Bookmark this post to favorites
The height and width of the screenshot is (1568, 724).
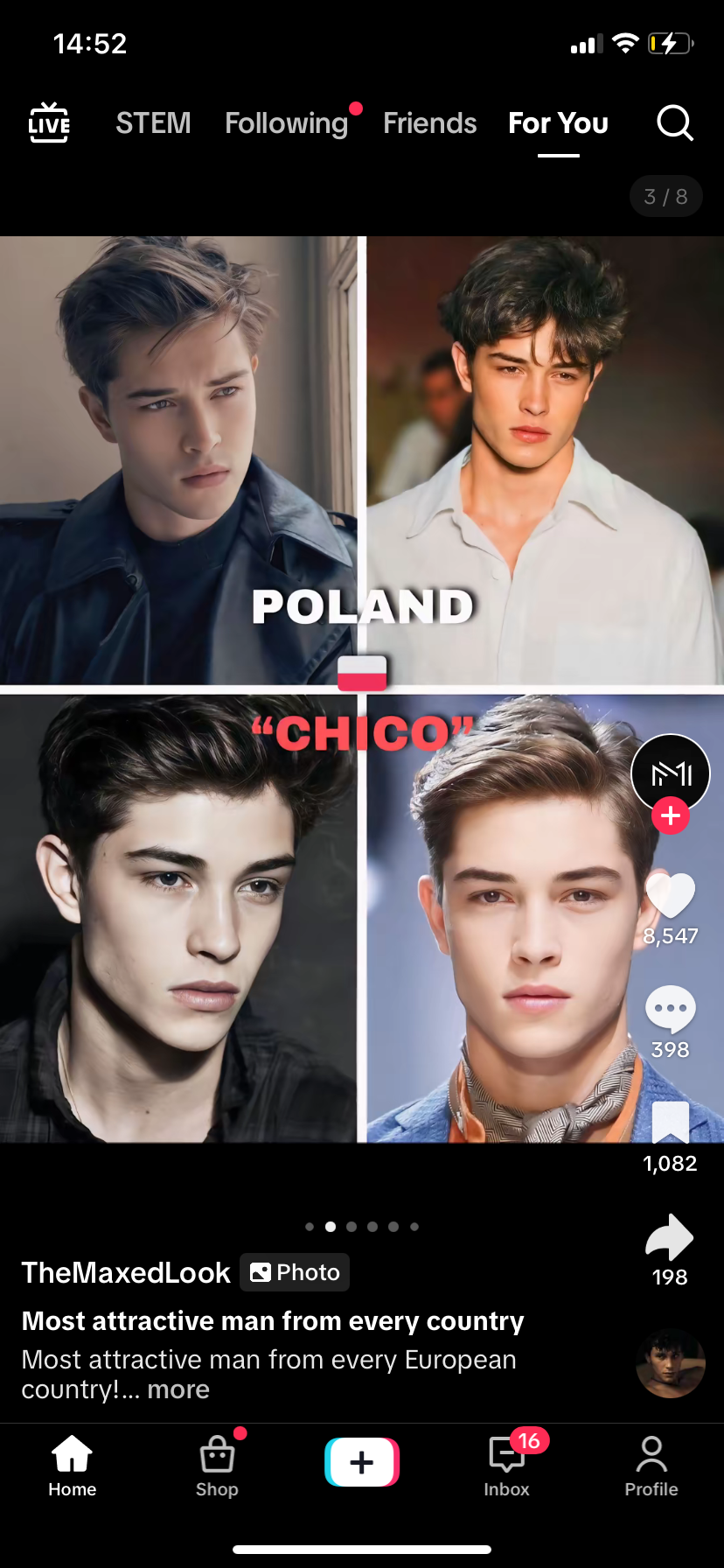(x=670, y=1123)
